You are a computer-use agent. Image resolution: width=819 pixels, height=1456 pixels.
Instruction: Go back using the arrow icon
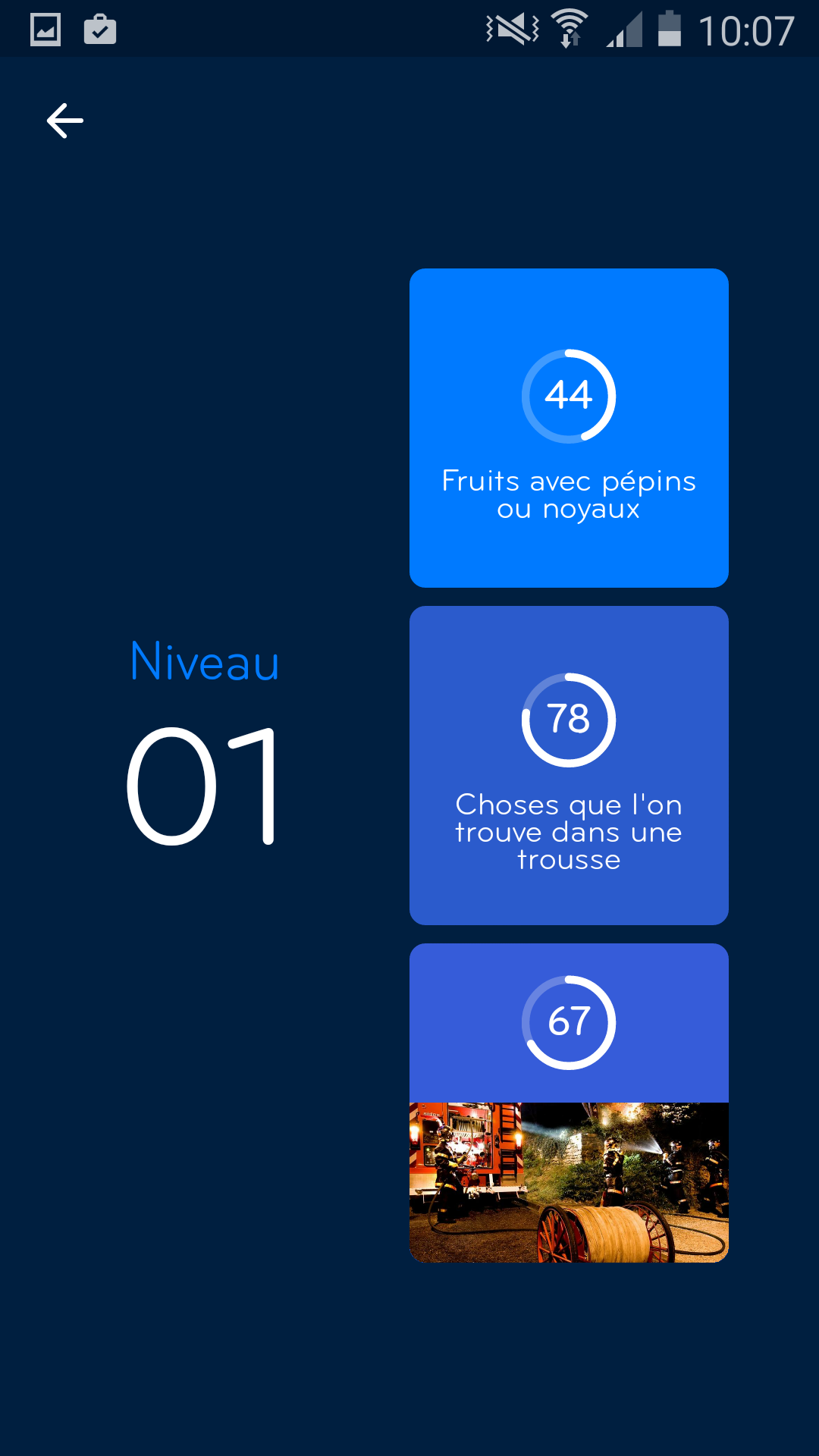pos(65,121)
